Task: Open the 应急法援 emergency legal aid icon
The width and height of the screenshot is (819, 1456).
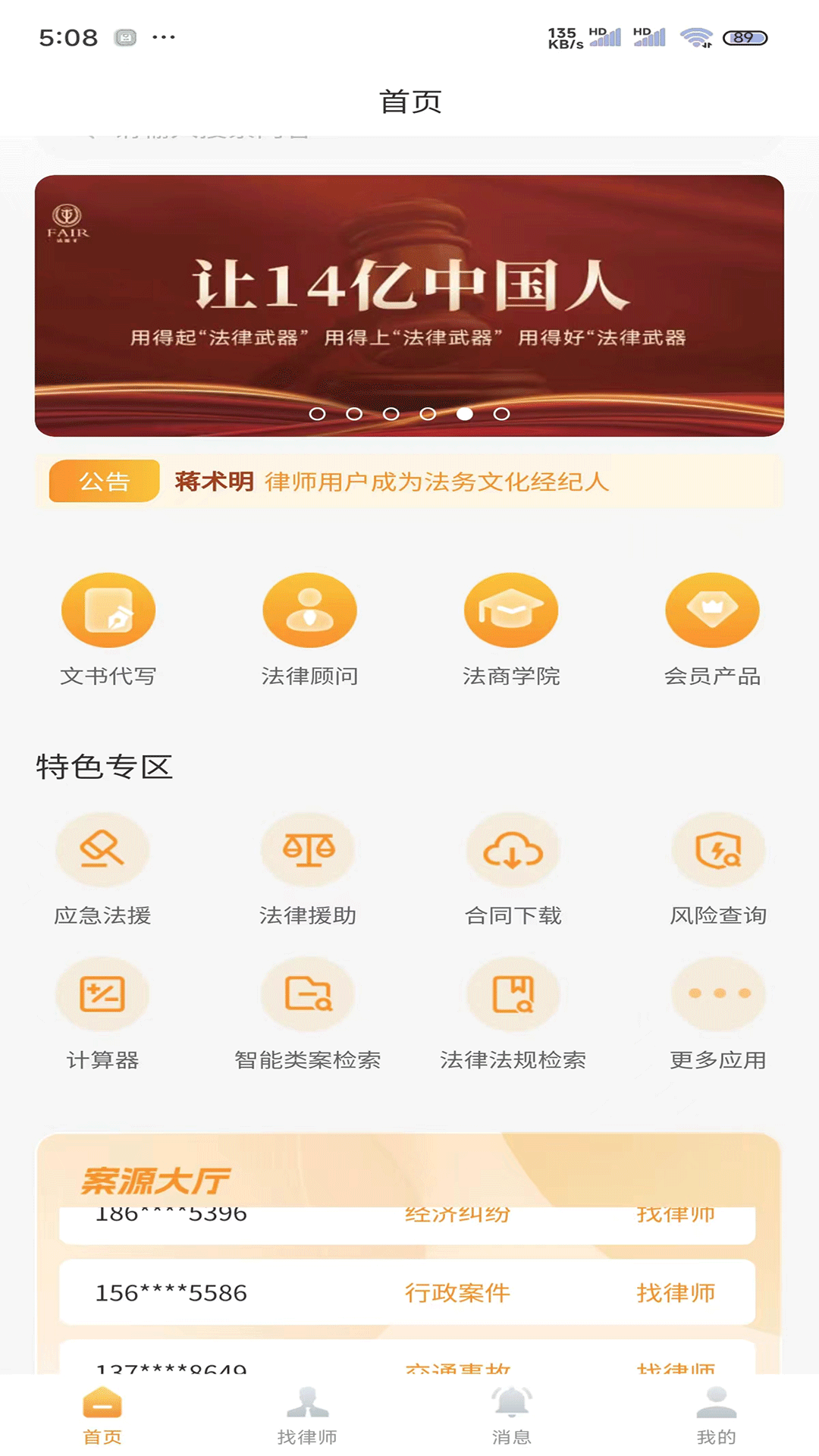Action: (103, 849)
